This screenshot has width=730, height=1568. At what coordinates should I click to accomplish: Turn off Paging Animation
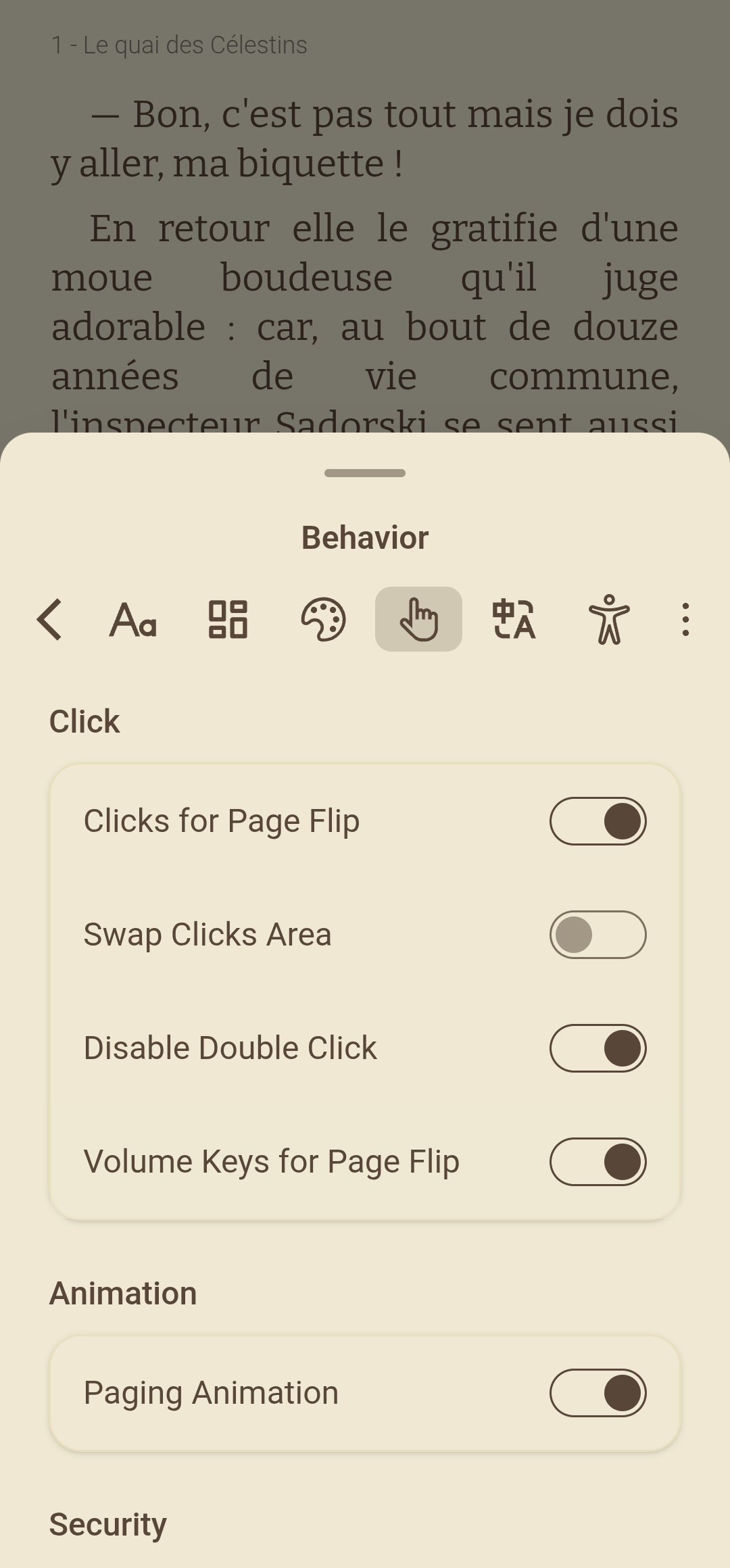click(598, 1393)
